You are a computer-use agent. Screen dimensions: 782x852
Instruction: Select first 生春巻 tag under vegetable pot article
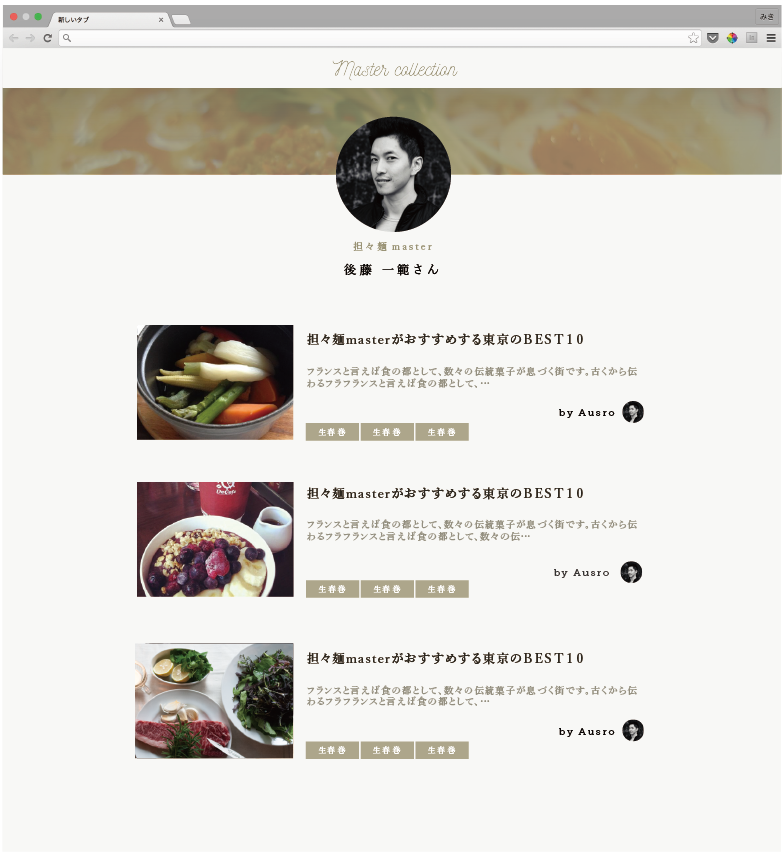coord(332,432)
